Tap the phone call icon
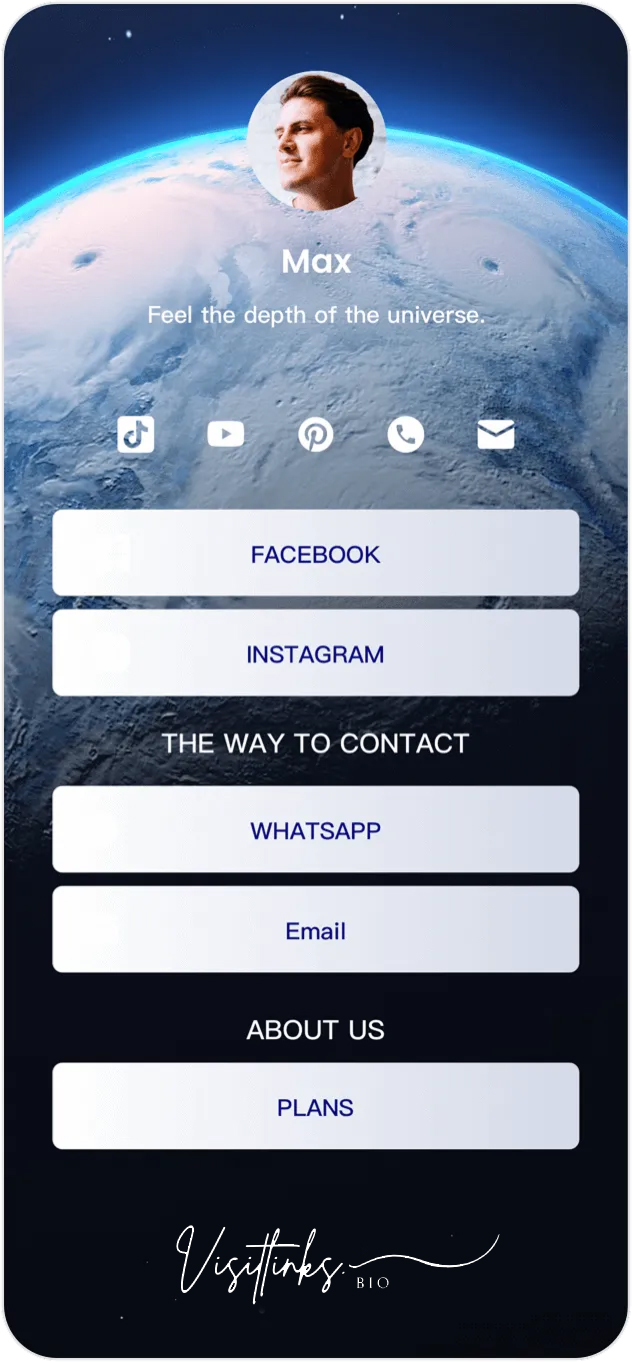This screenshot has width=632, height=1362. pos(406,435)
